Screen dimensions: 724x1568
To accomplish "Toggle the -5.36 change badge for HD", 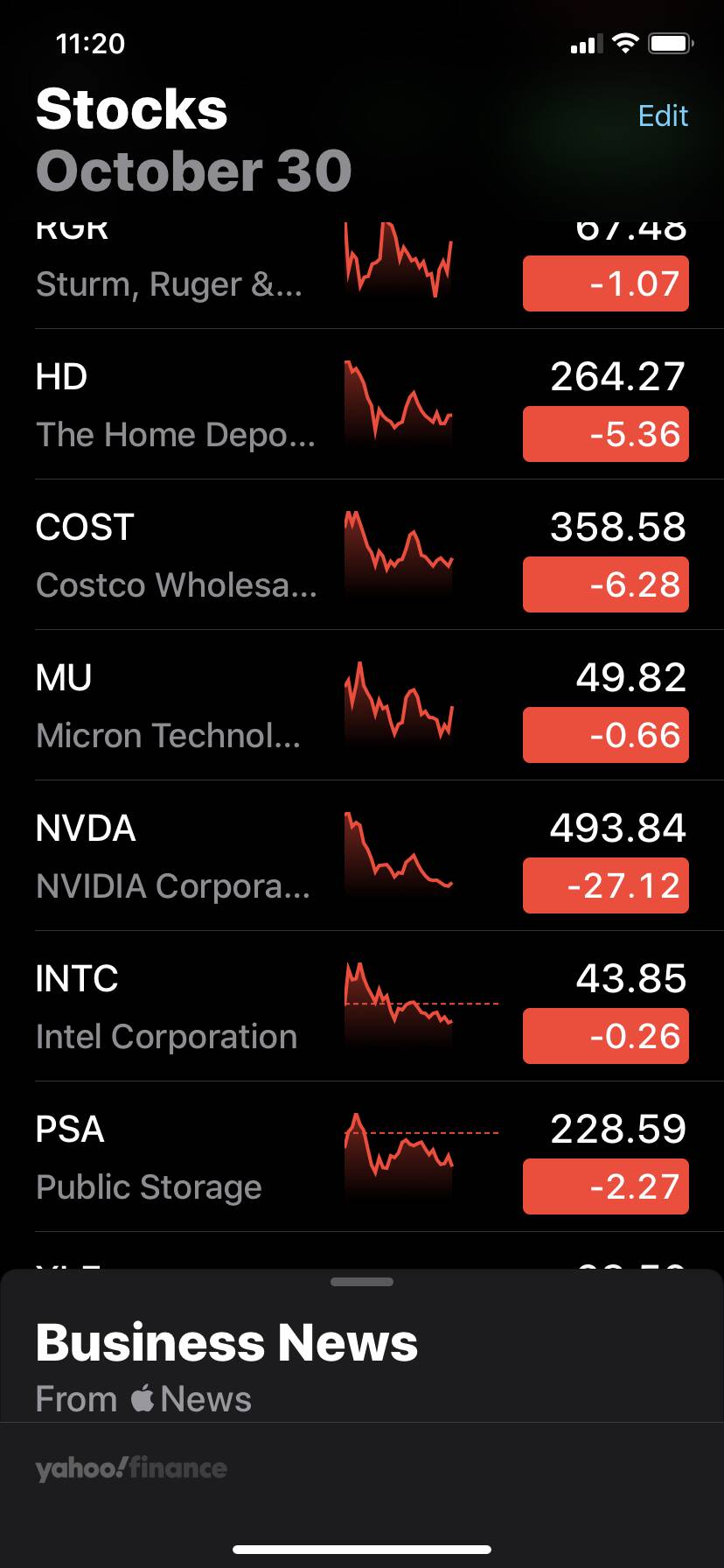I will (x=605, y=434).
